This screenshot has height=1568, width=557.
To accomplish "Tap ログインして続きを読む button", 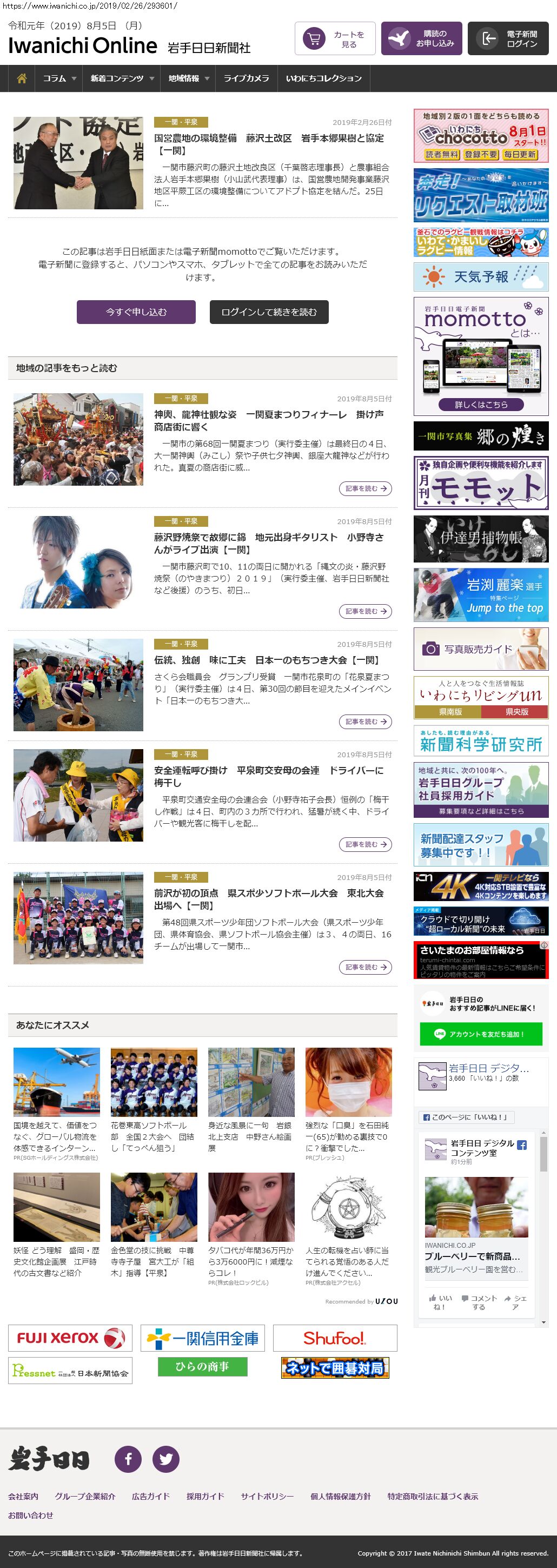I will click(268, 312).
